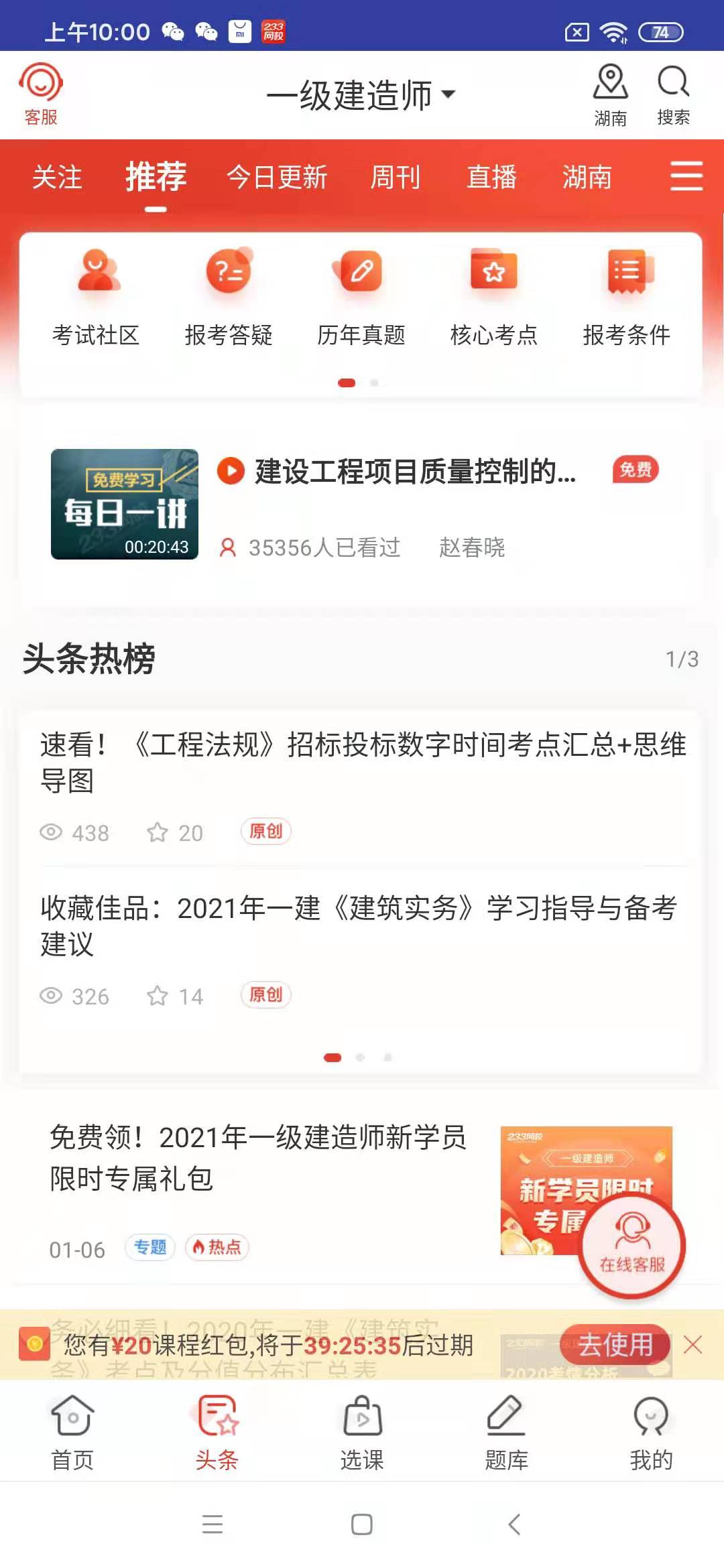Switch to the 周刊 tab

[x=396, y=178]
